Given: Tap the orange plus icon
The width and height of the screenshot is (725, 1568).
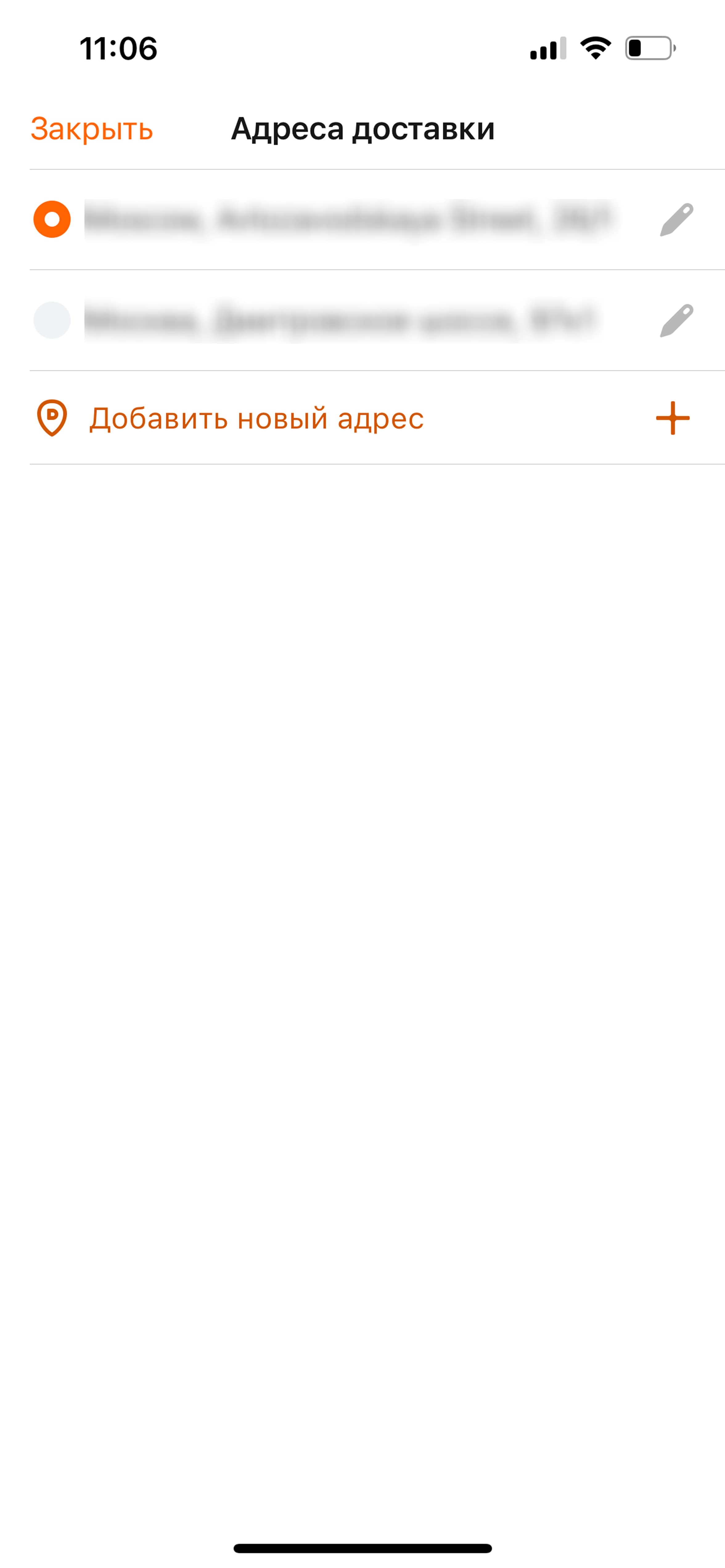Looking at the screenshot, I should [x=673, y=418].
